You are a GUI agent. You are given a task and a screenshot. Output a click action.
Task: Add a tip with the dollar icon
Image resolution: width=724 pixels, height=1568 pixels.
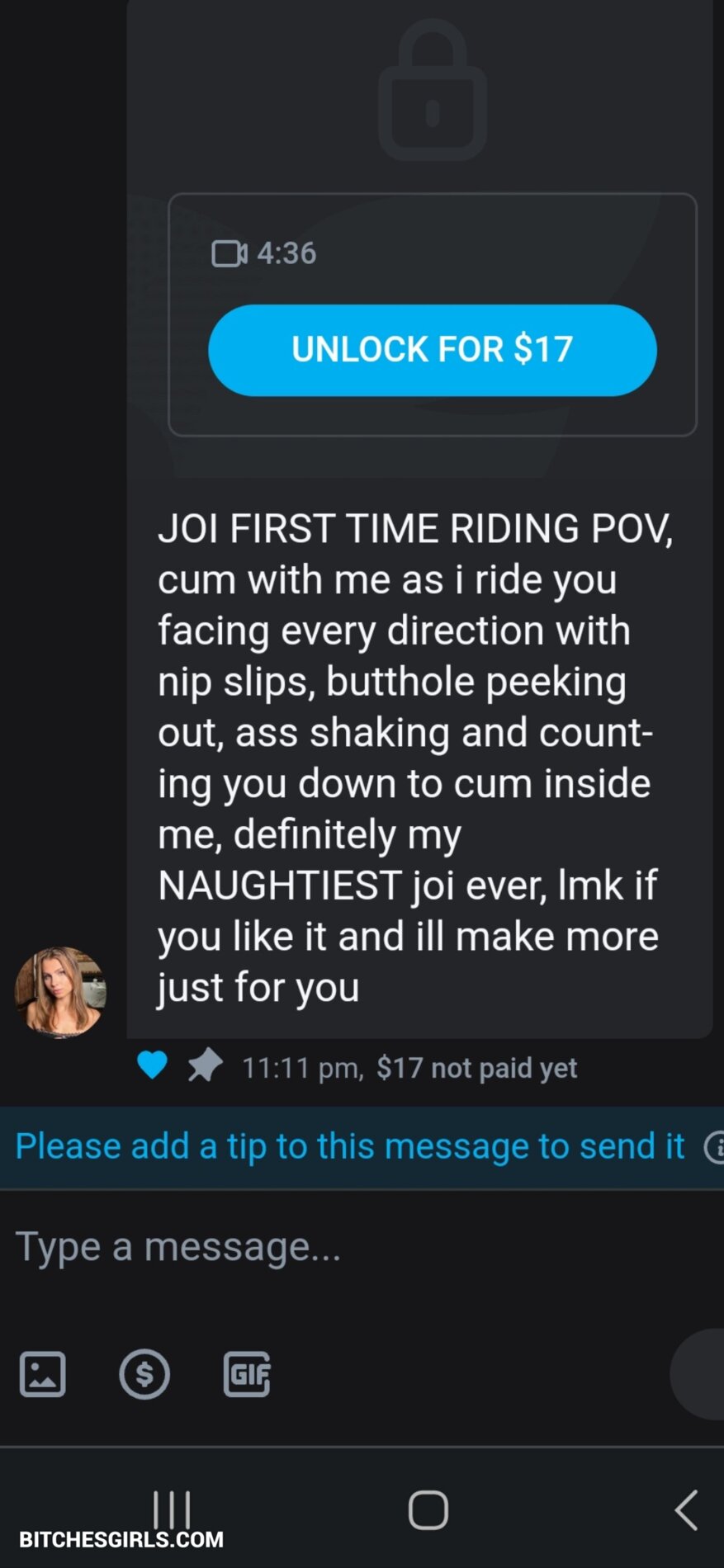coord(144,1374)
